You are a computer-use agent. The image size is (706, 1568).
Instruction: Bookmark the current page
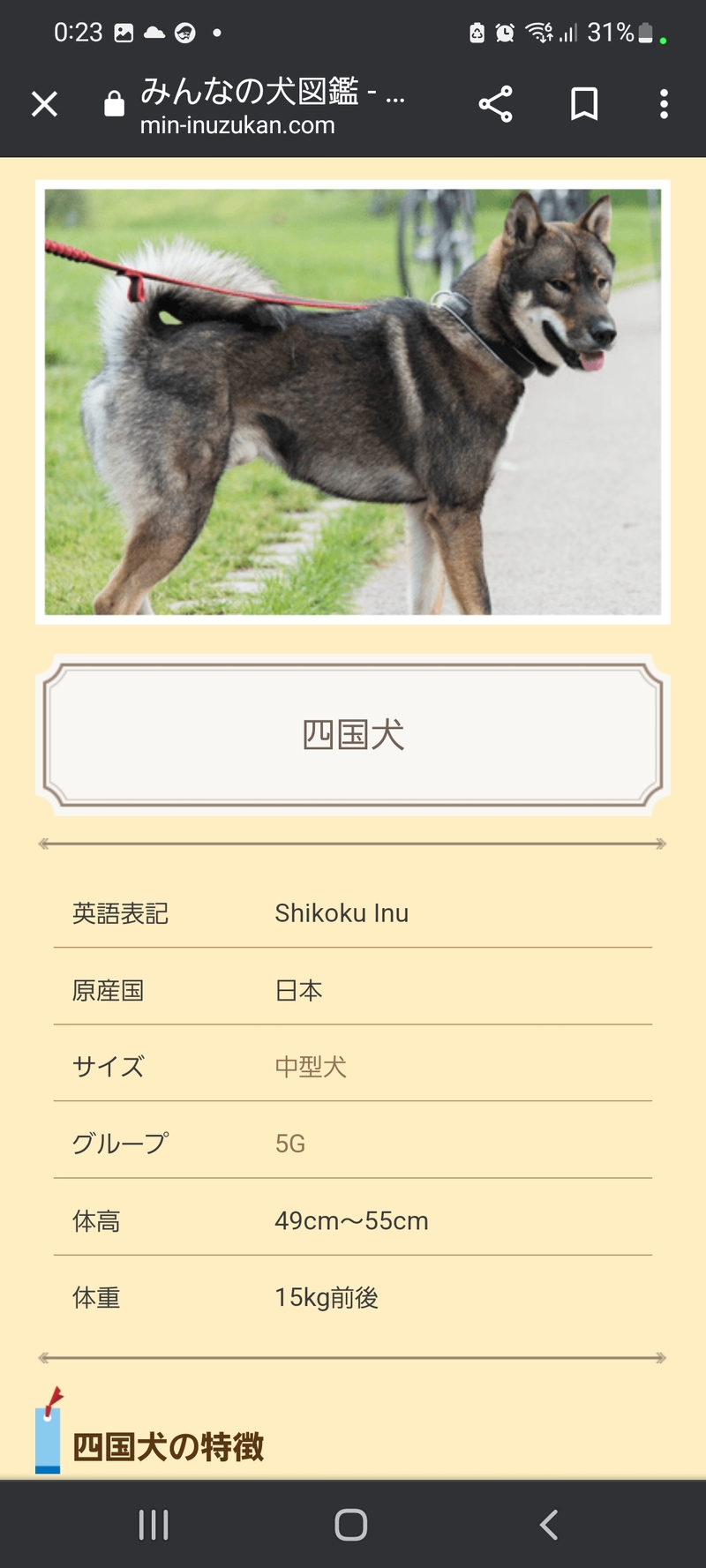point(583,104)
